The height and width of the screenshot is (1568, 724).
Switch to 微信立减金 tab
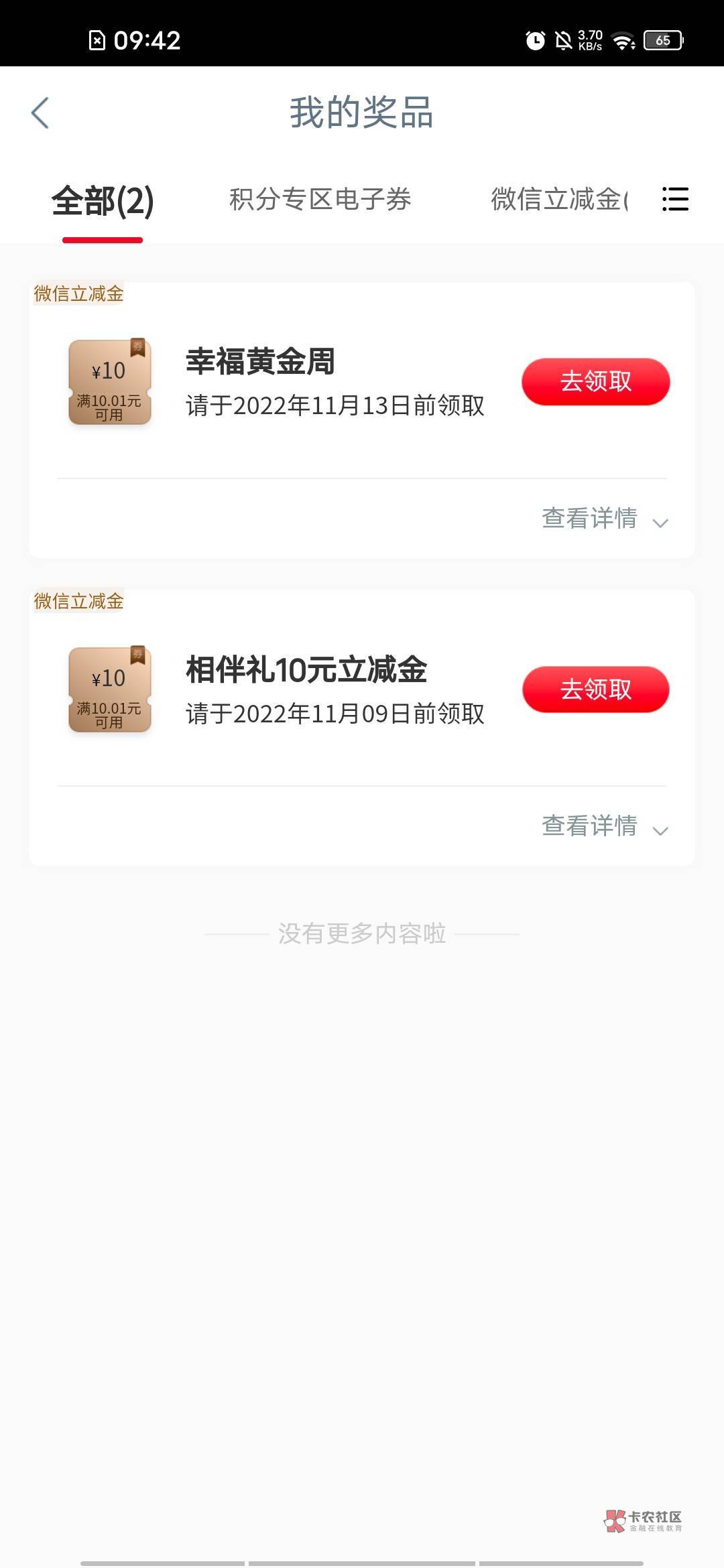click(x=558, y=200)
